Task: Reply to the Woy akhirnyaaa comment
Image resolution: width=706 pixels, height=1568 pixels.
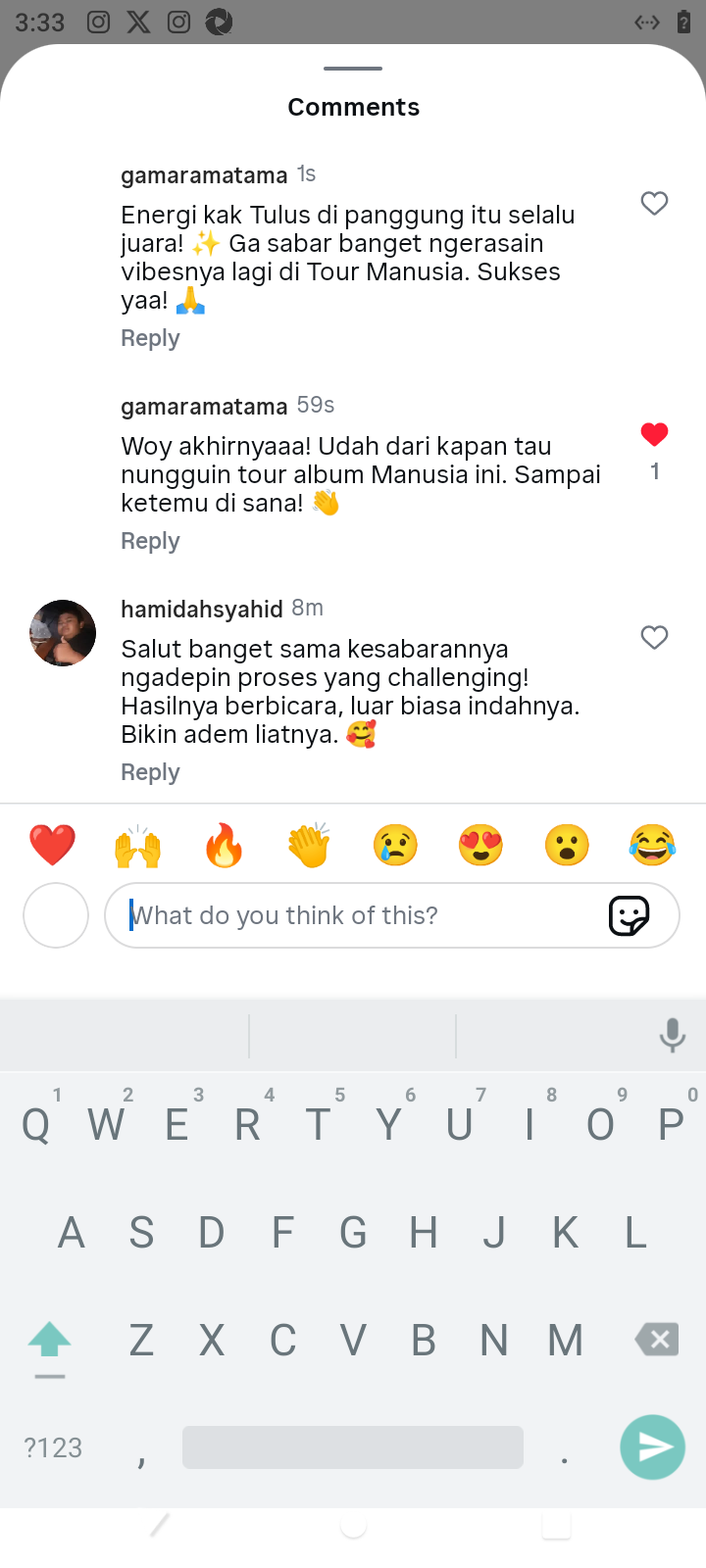Action: [x=150, y=541]
